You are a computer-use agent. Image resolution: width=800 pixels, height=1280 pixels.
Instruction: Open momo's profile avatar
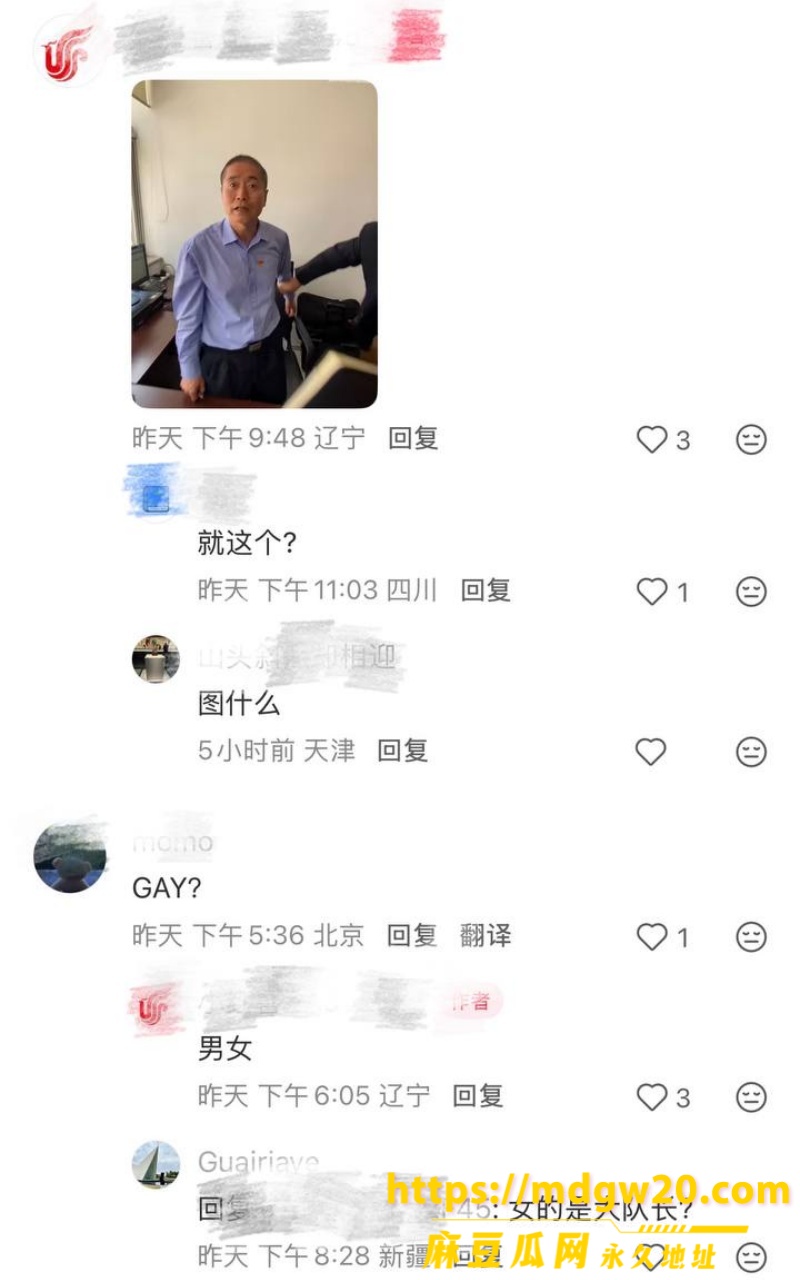click(x=70, y=856)
